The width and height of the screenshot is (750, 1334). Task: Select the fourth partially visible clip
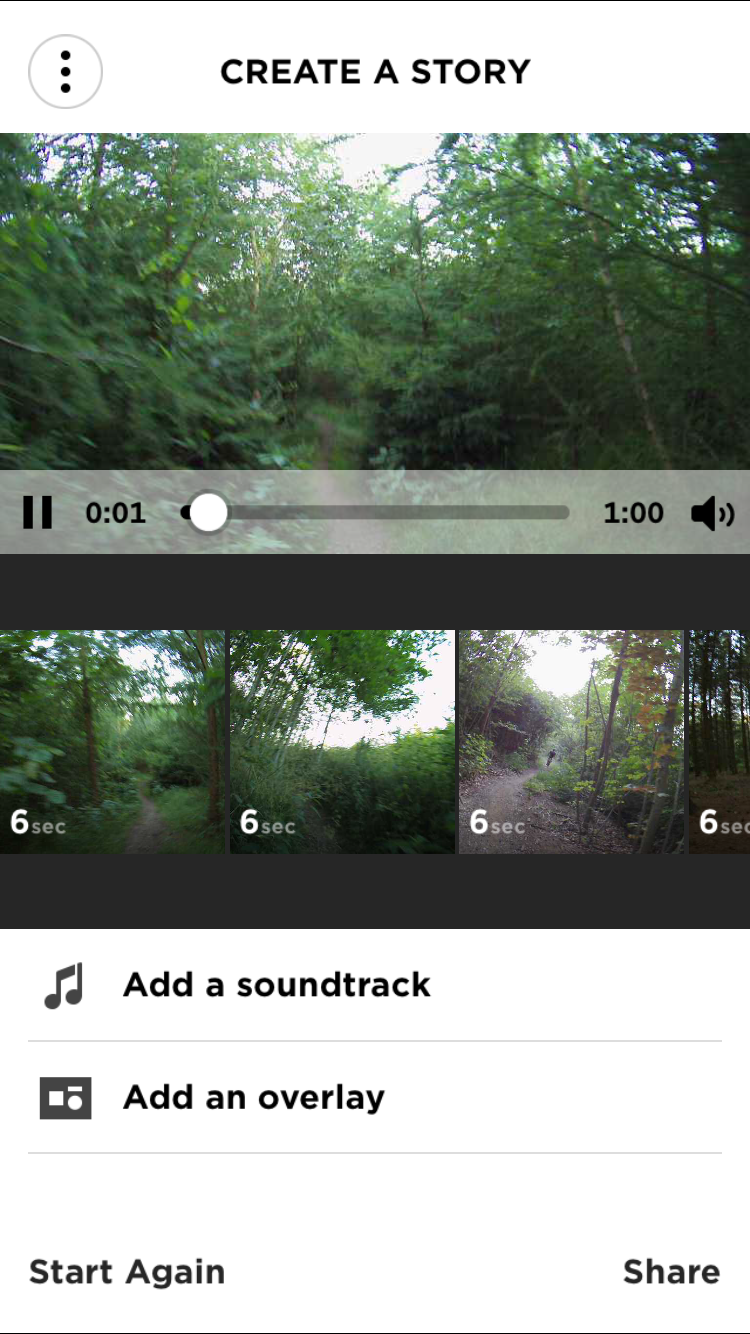pyautogui.click(x=719, y=741)
